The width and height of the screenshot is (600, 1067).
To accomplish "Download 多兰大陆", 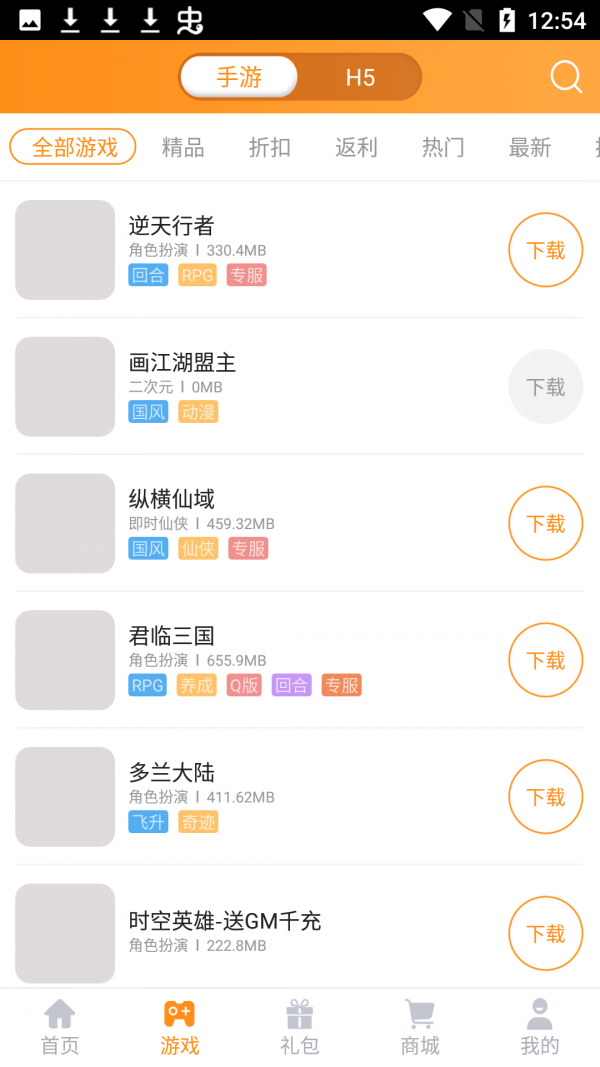I will (545, 797).
